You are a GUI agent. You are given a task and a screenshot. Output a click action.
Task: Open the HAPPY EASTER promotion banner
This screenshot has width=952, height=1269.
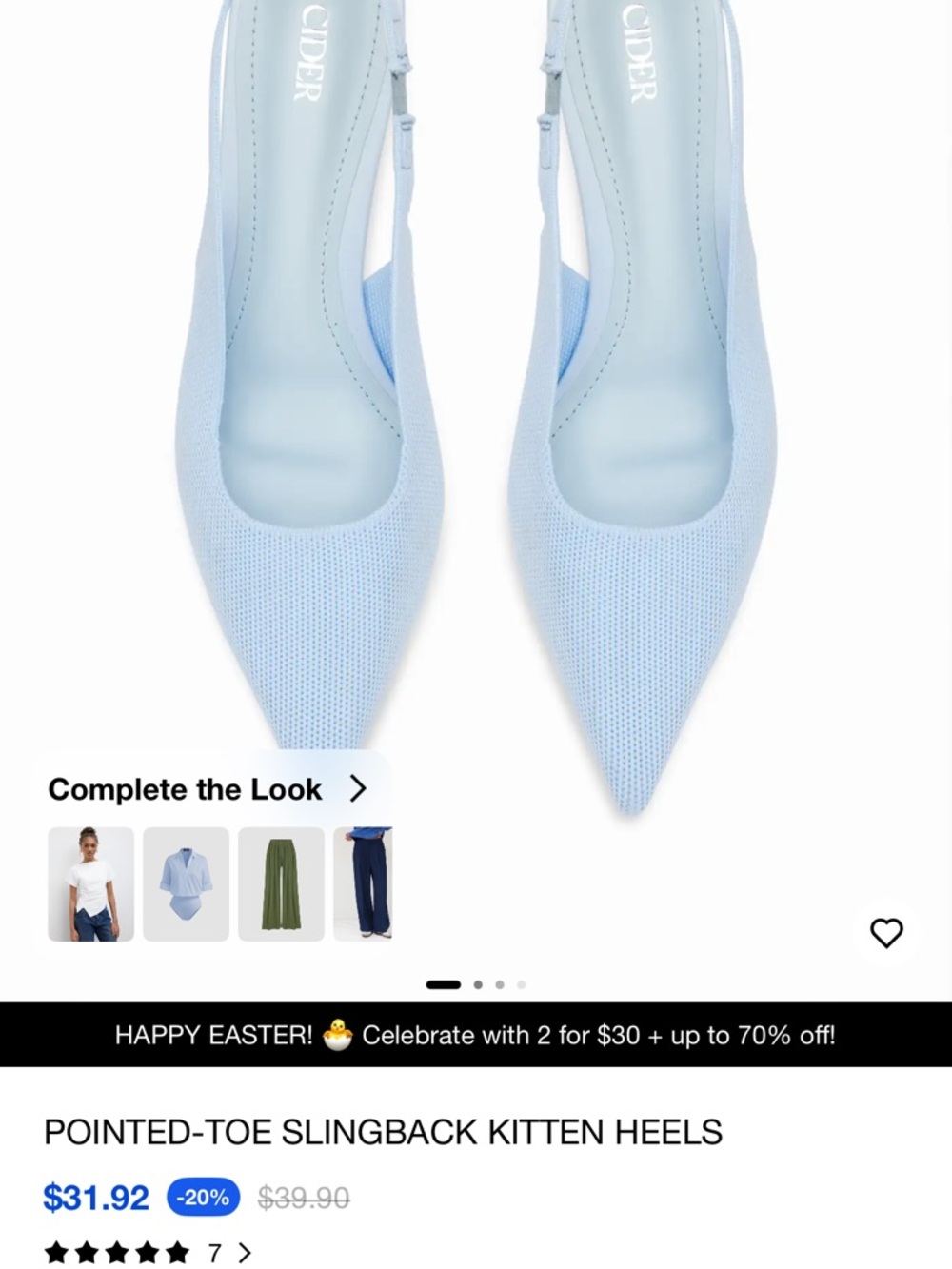(476, 1035)
